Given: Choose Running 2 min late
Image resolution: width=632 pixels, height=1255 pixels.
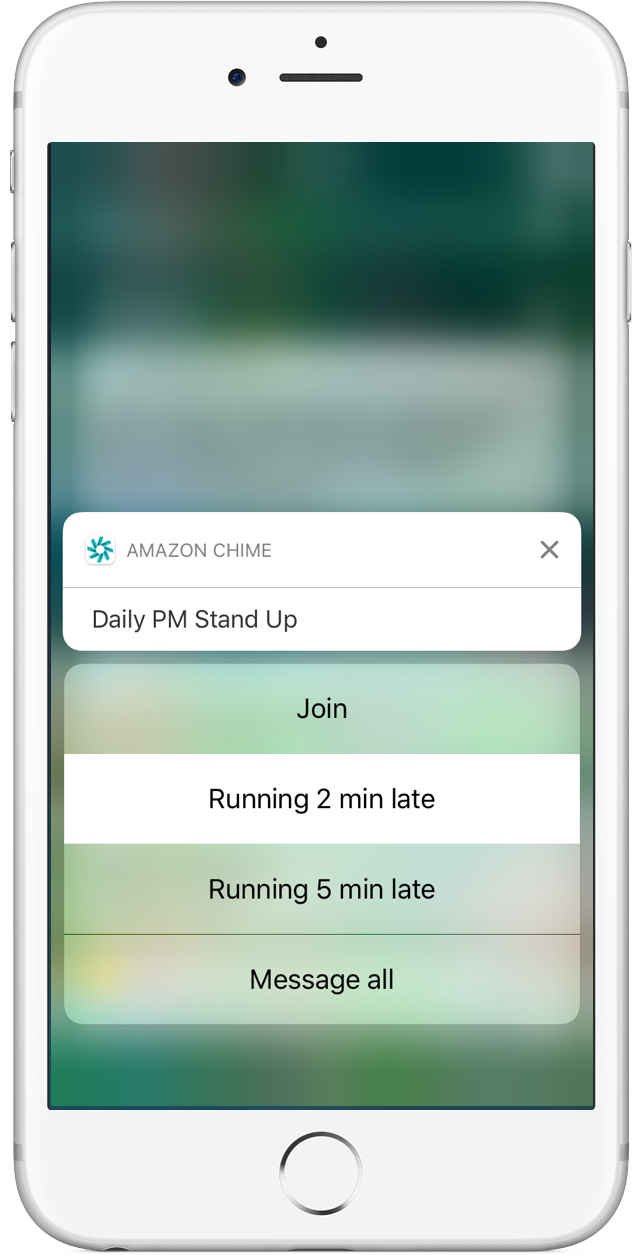Looking at the screenshot, I should (x=322, y=799).
